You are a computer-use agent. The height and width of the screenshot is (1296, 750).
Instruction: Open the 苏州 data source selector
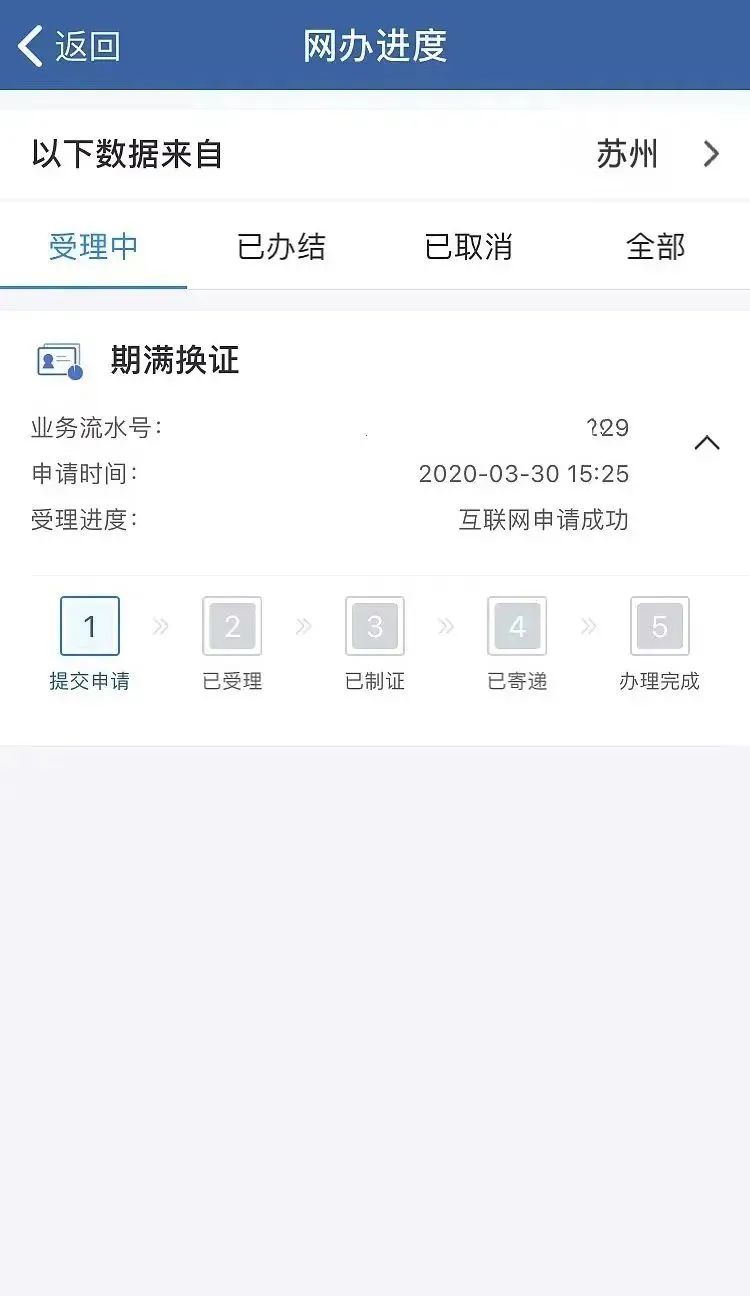[656, 154]
